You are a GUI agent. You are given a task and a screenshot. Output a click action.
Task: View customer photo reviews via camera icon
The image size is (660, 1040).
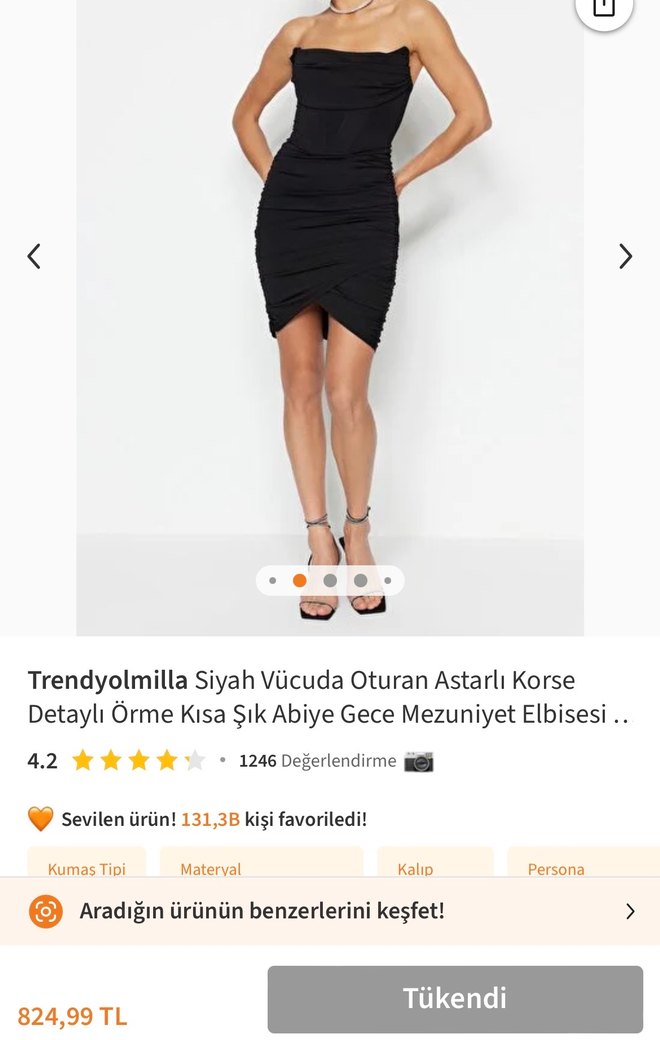[x=419, y=761]
